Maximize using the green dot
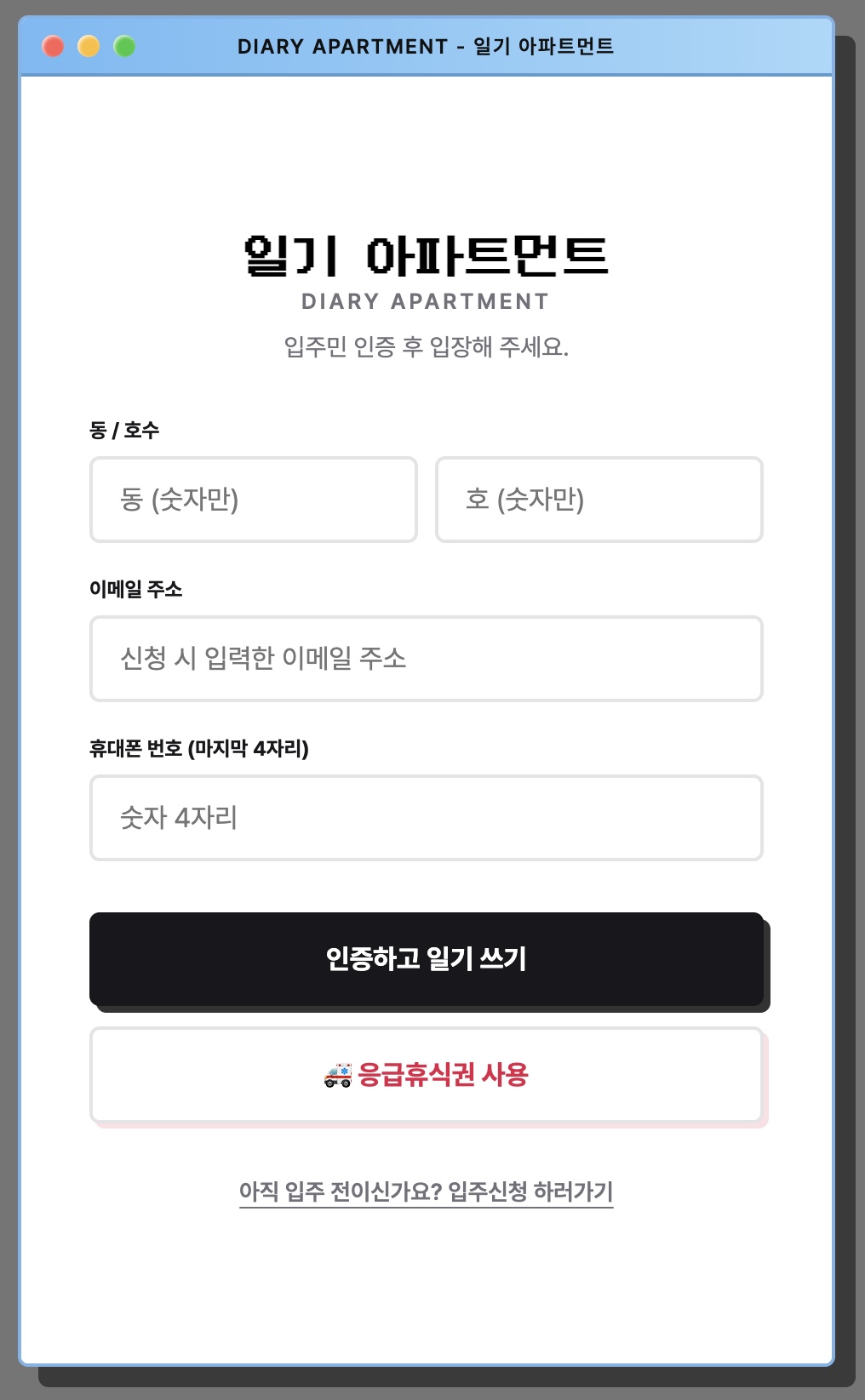Image resolution: width=865 pixels, height=1400 pixels. click(x=124, y=46)
